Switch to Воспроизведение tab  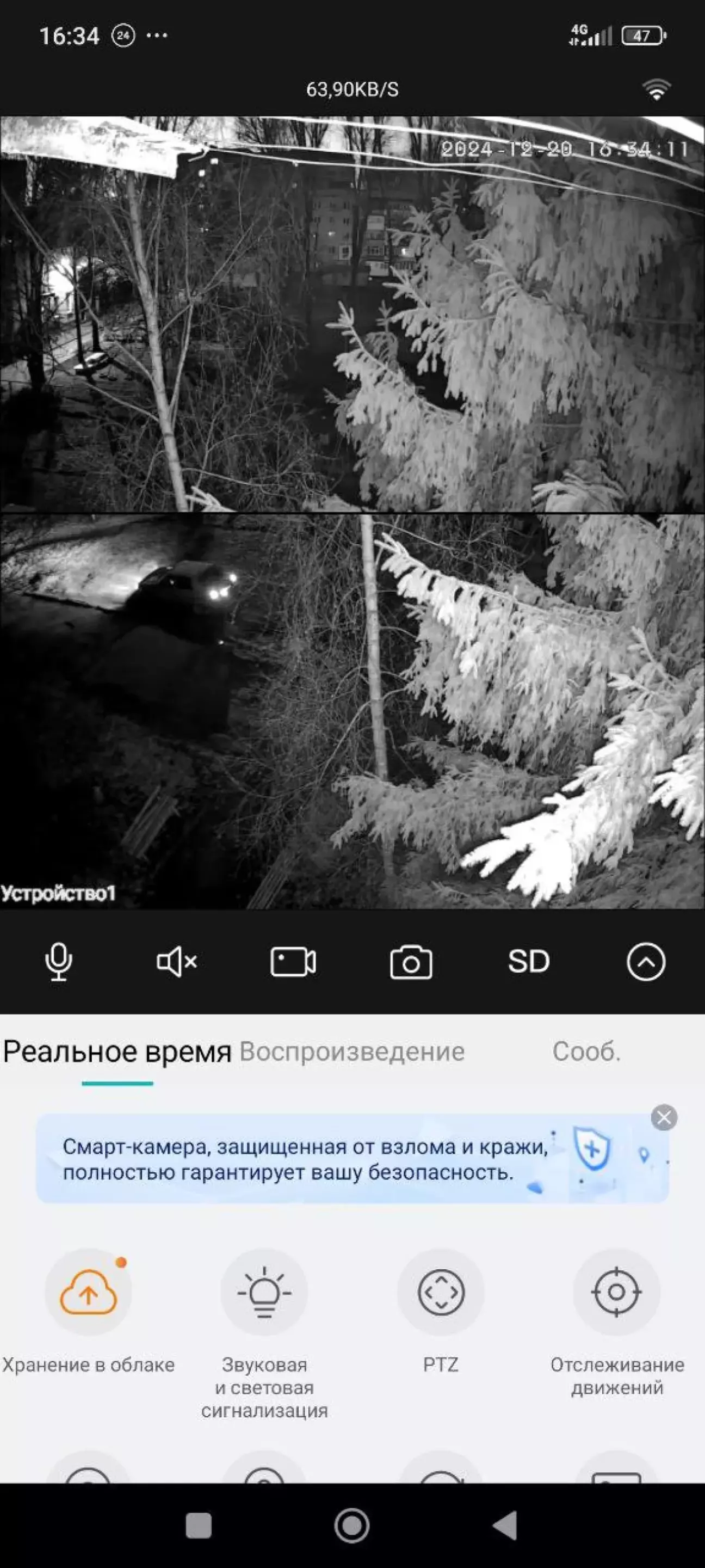click(x=352, y=1052)
